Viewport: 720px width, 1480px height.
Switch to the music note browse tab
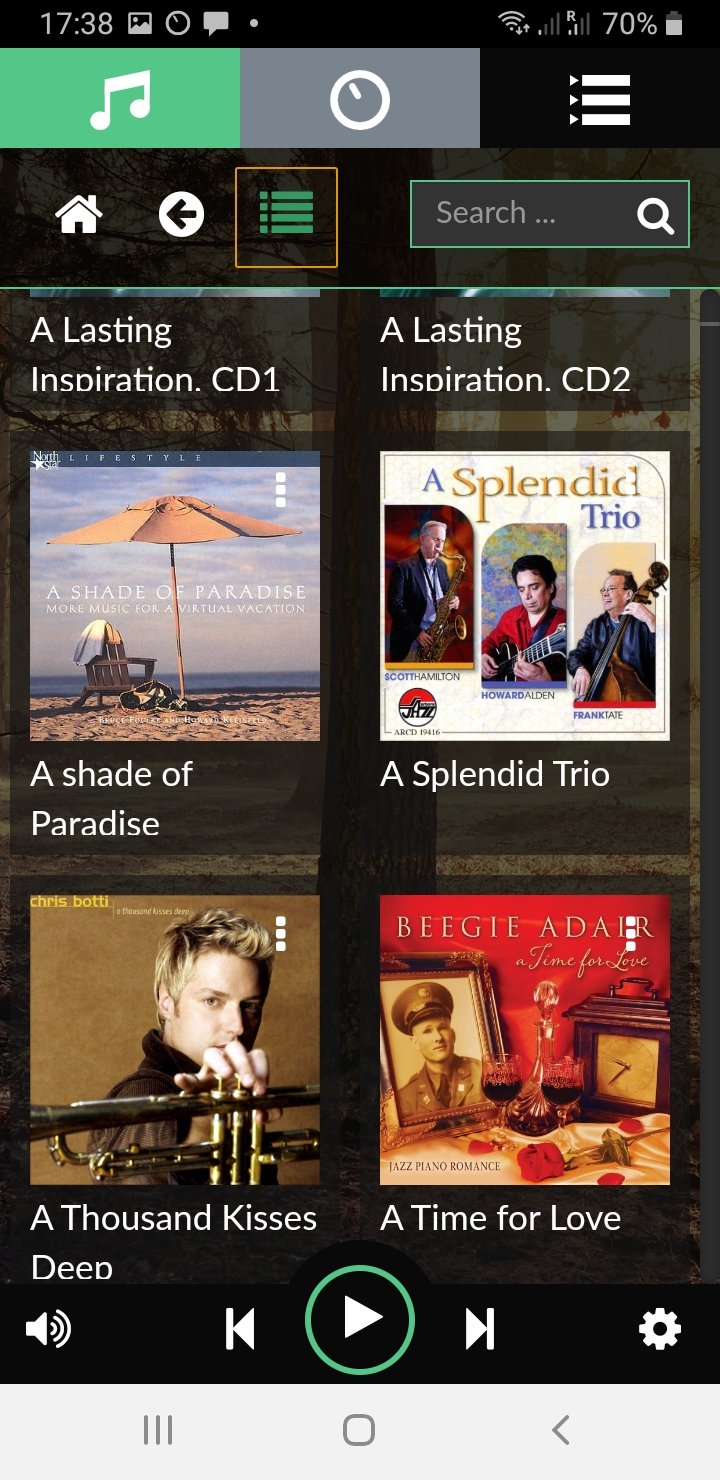click(120, 98)
